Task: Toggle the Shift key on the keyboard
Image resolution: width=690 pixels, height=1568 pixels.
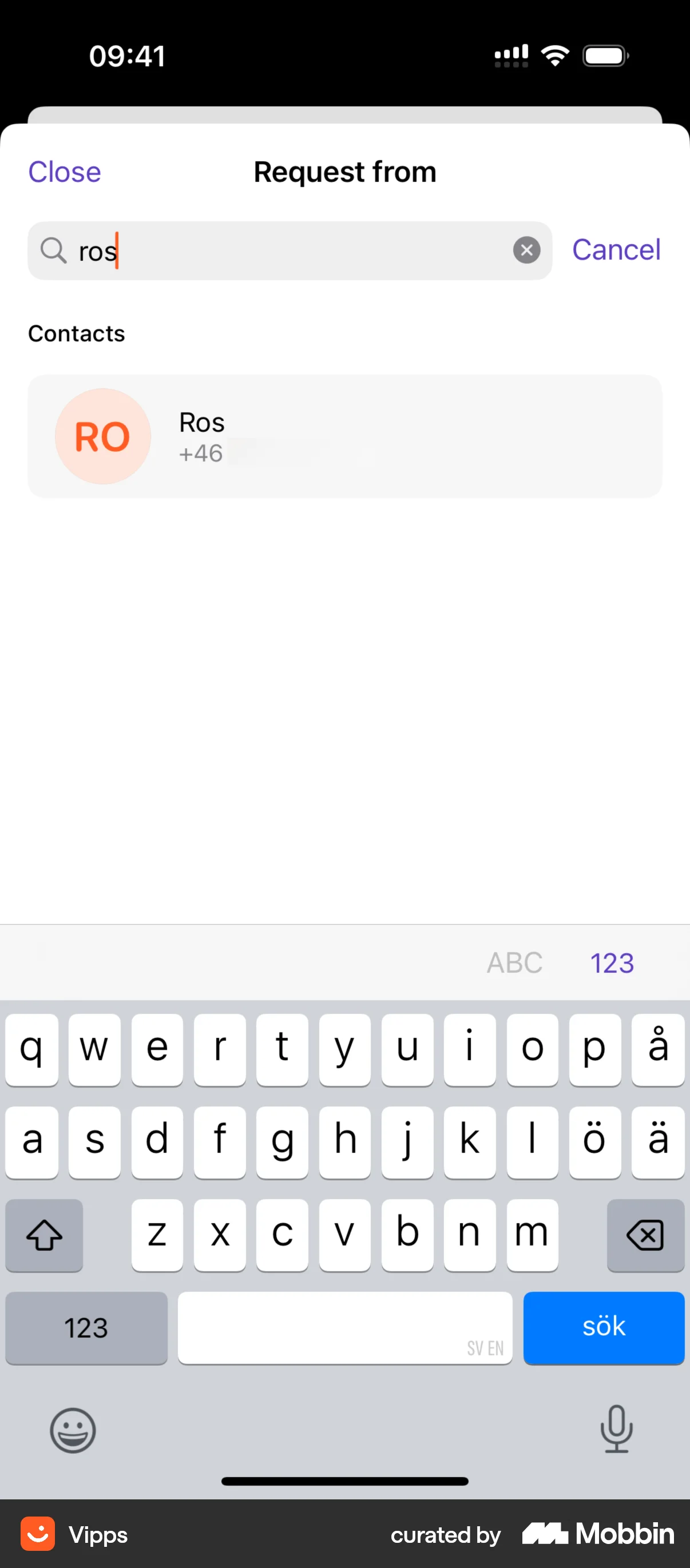Action: point(43,1235)
